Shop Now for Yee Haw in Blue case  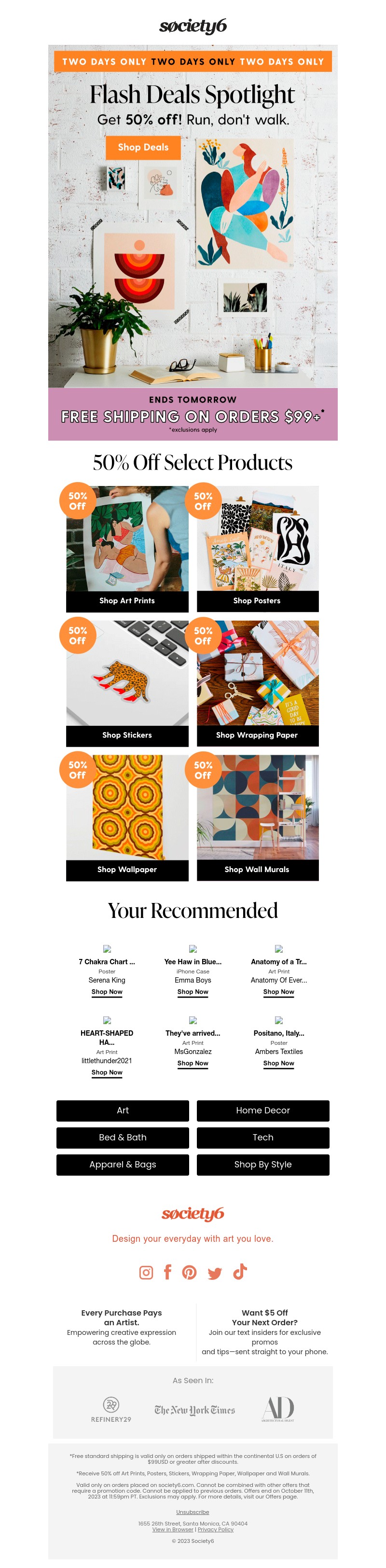pos(193,992)
